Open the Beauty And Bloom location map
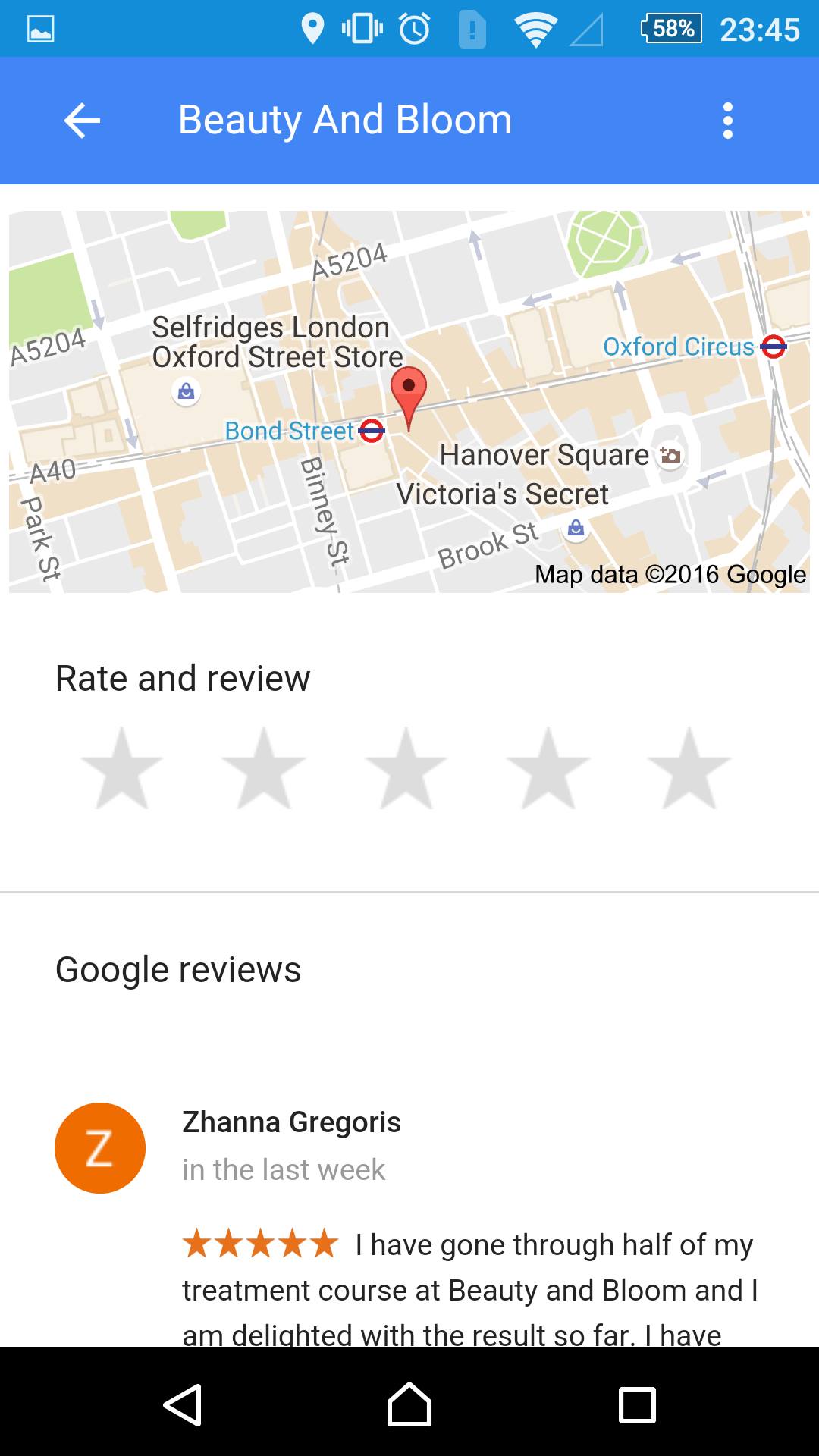The height and width of the screenshot is (1456, 819). tap(409, 402)
